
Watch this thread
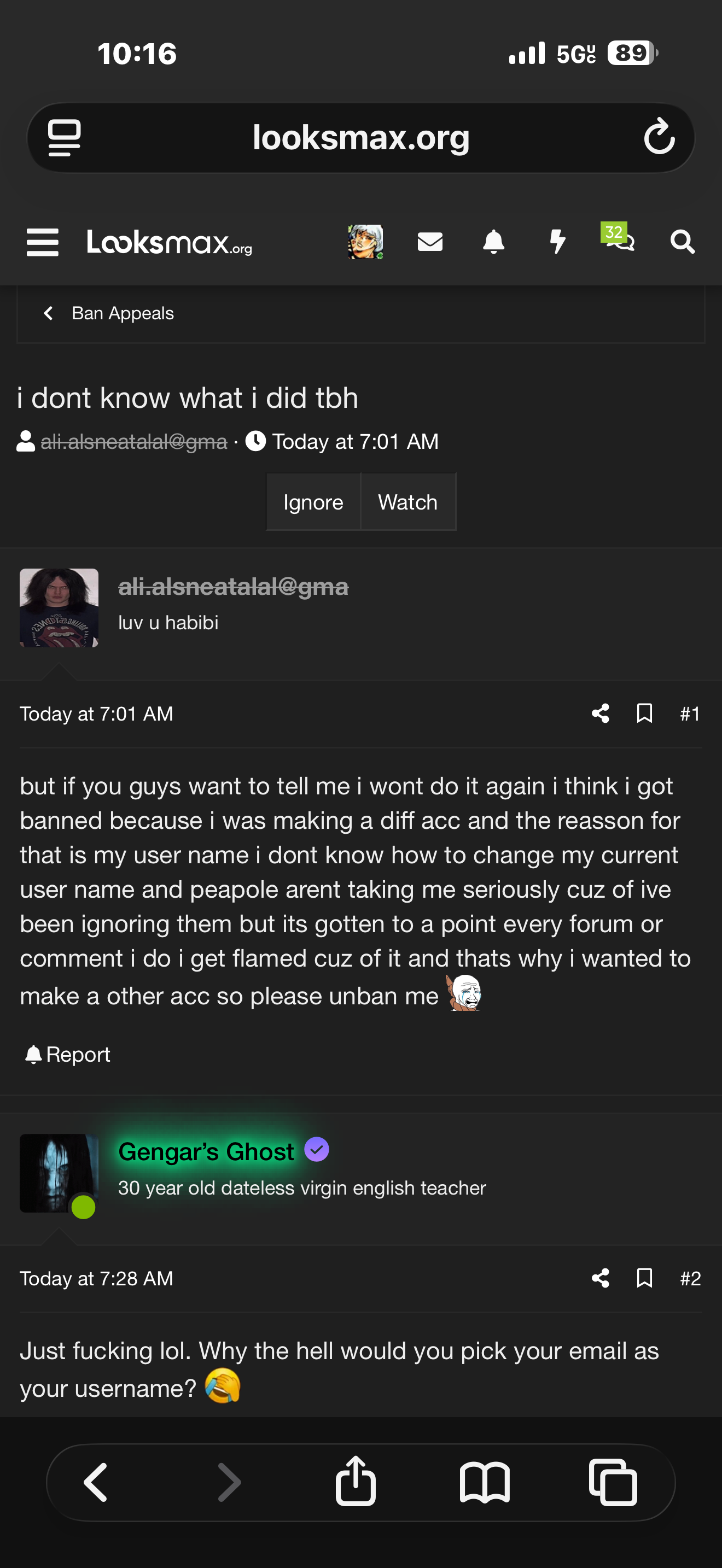[x=407, y=502]
